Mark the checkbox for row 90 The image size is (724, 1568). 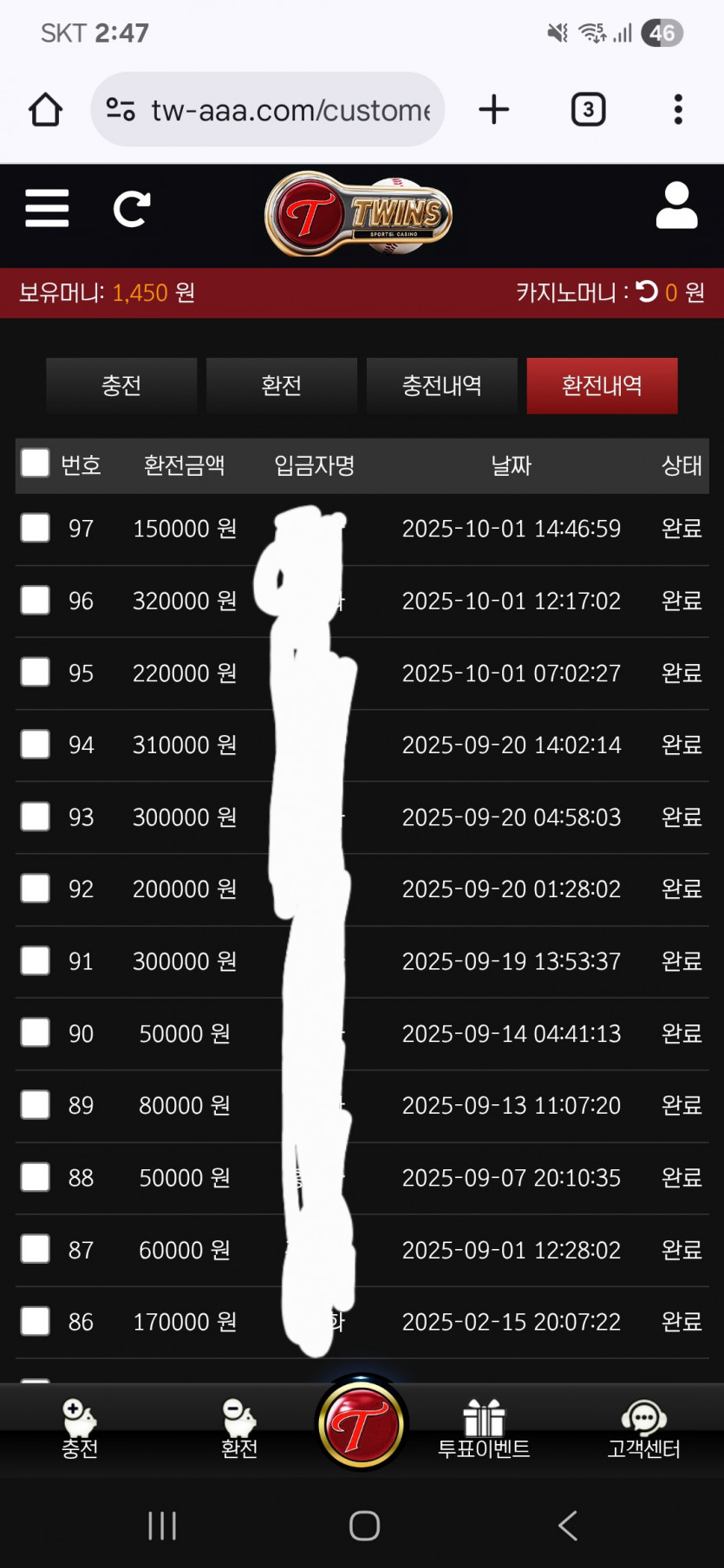pyautogui.click(x=36, y=1032)
